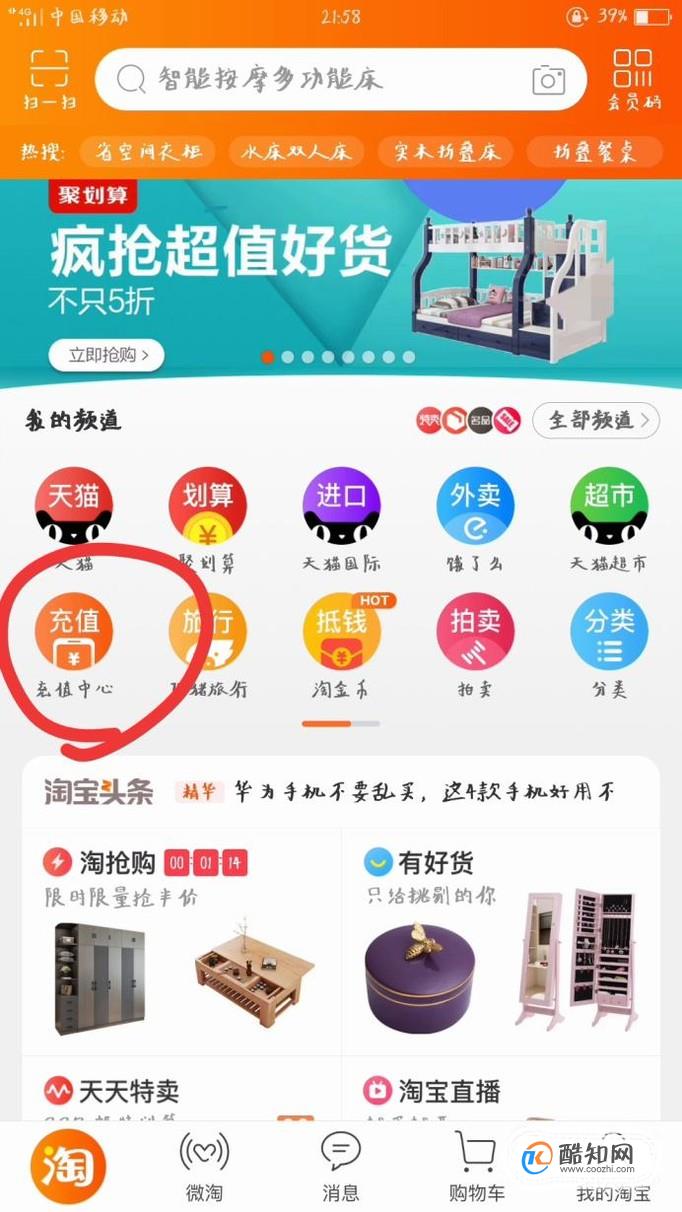This screenshot has height=1212, width=682.
Task: Open the 扫一扫 scanner
Action: point(48,78)
